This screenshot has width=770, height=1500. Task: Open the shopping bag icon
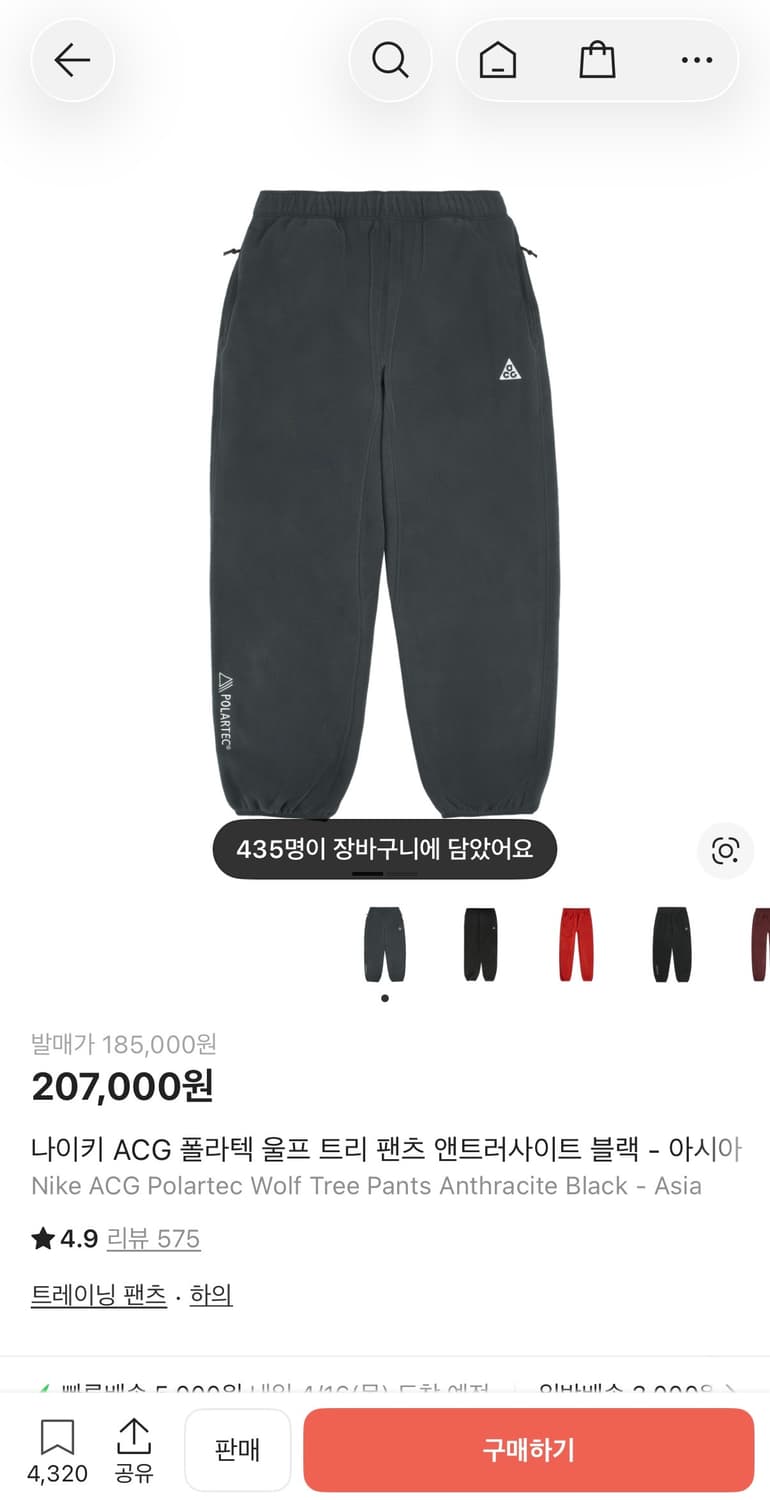click(597, 60)
